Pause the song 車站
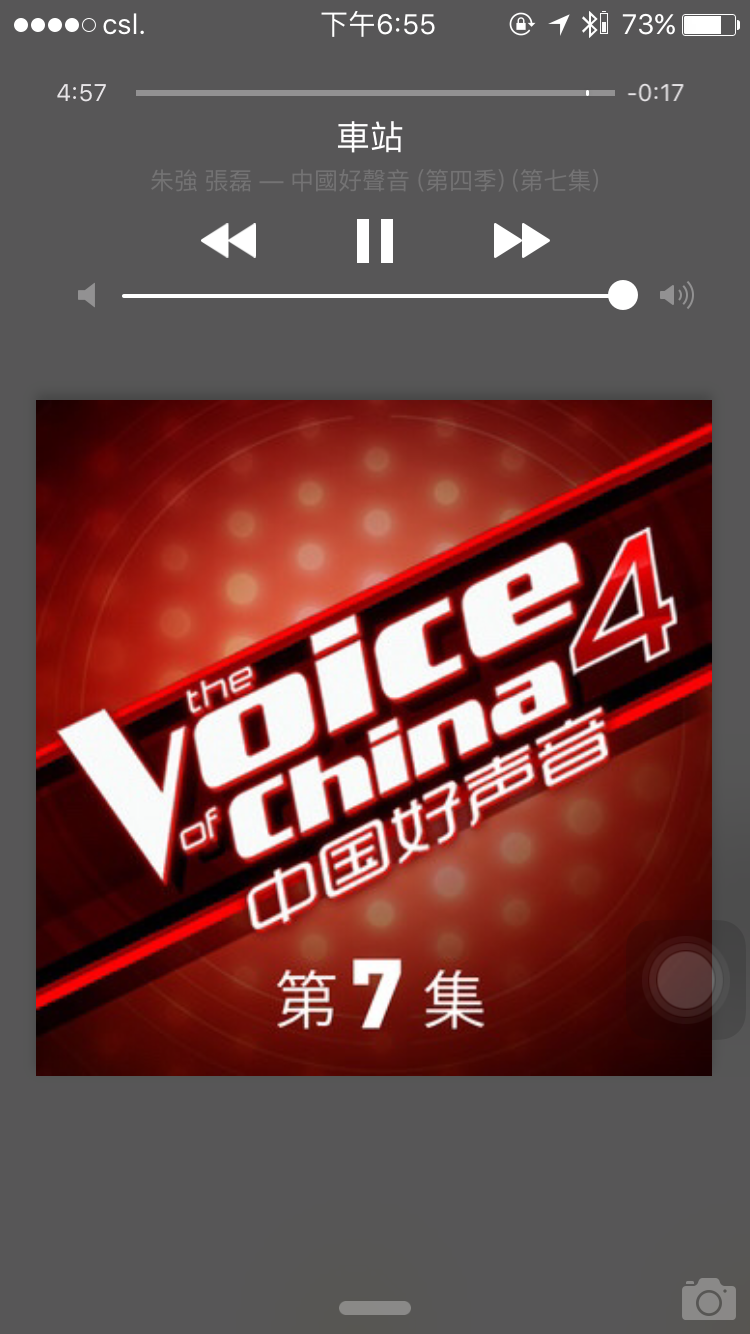Image resolution: width=750 pixels, height=1334 pixels. [x=375, y=241]
